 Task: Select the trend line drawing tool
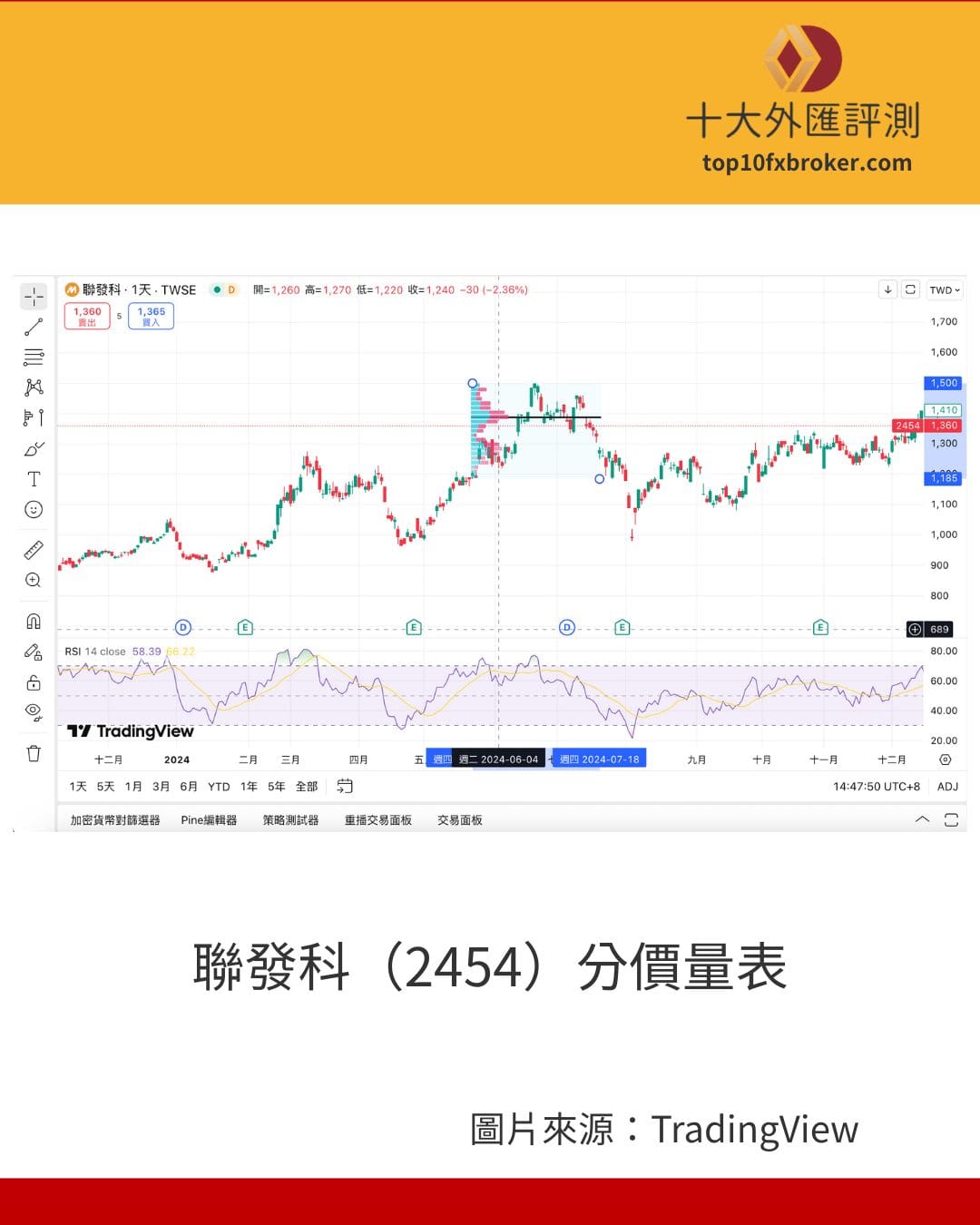pos(34,327)
